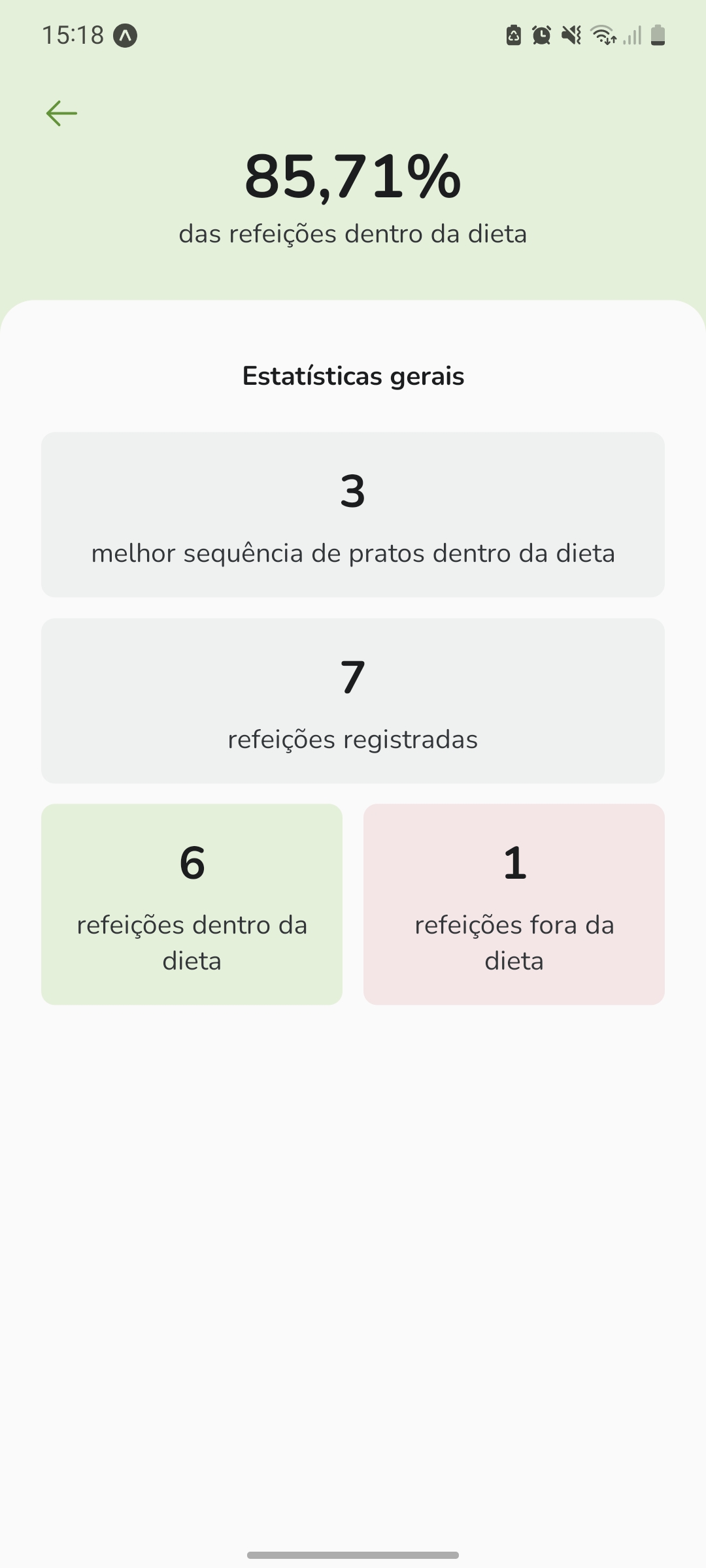Go back using the green arrow
The image size is (706, 1568).
62,114
